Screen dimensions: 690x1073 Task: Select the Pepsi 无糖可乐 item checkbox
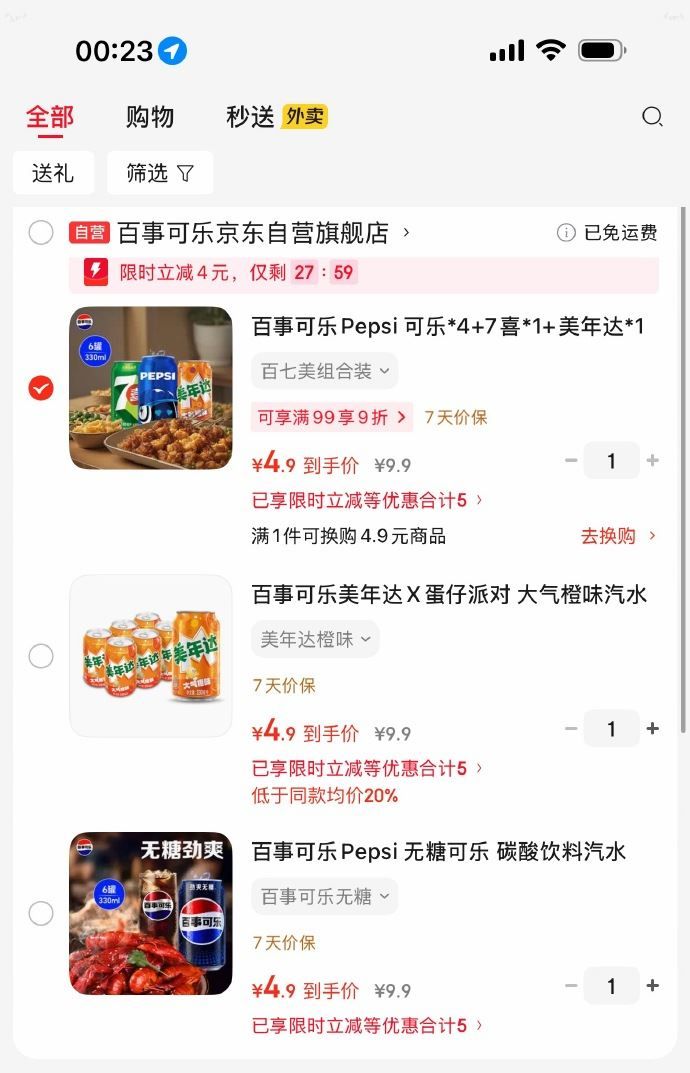tap(41, 913)
